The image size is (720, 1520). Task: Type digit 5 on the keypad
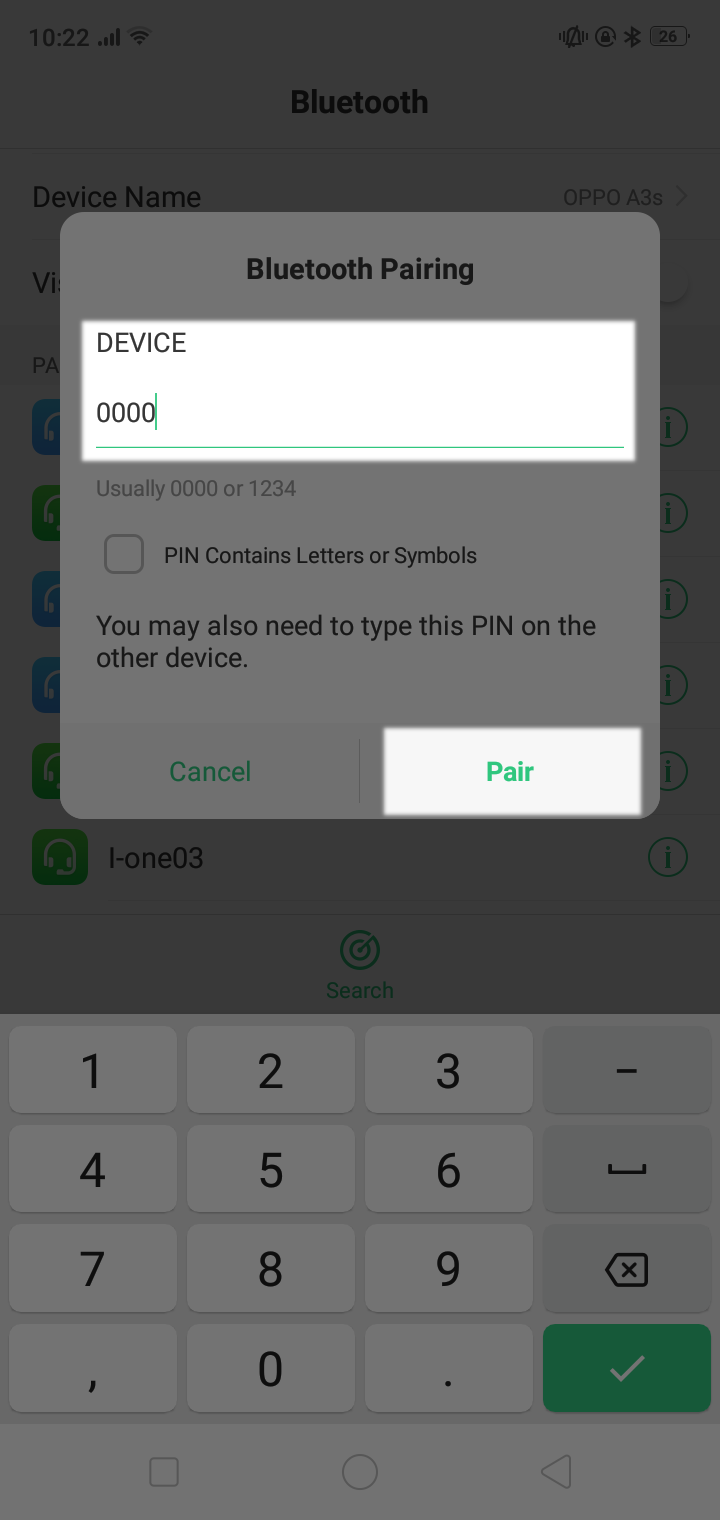click(271, 1169)
